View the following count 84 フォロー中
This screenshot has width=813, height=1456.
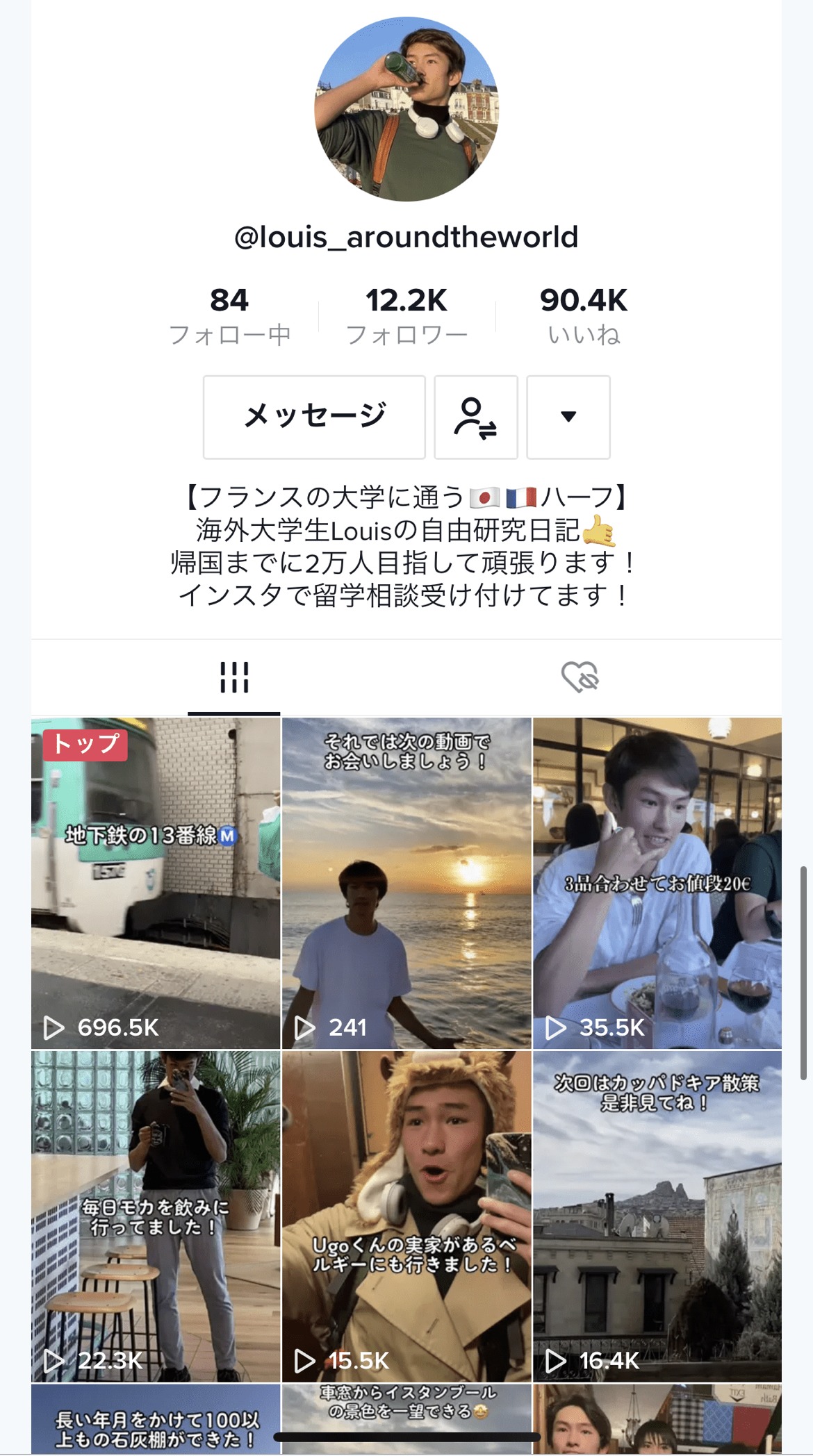click(229, 317)
